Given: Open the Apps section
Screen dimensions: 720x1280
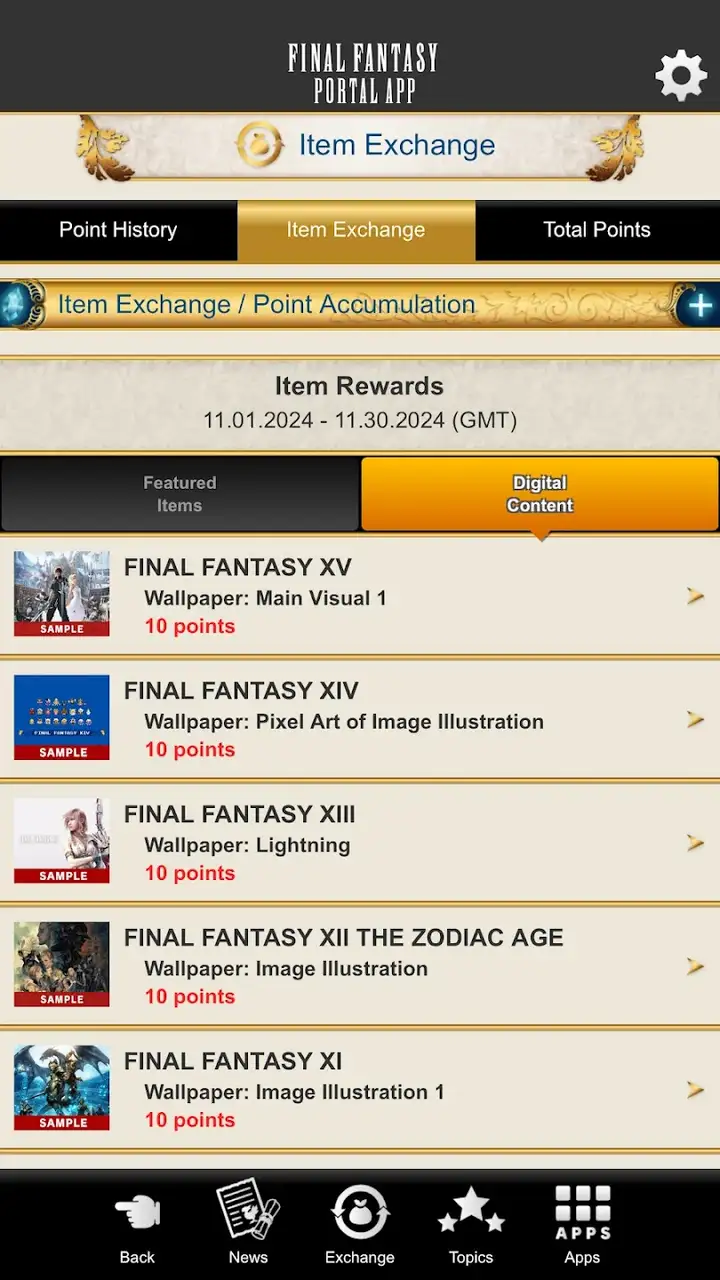Looking at the screenshot, I should click(582, 1225).
